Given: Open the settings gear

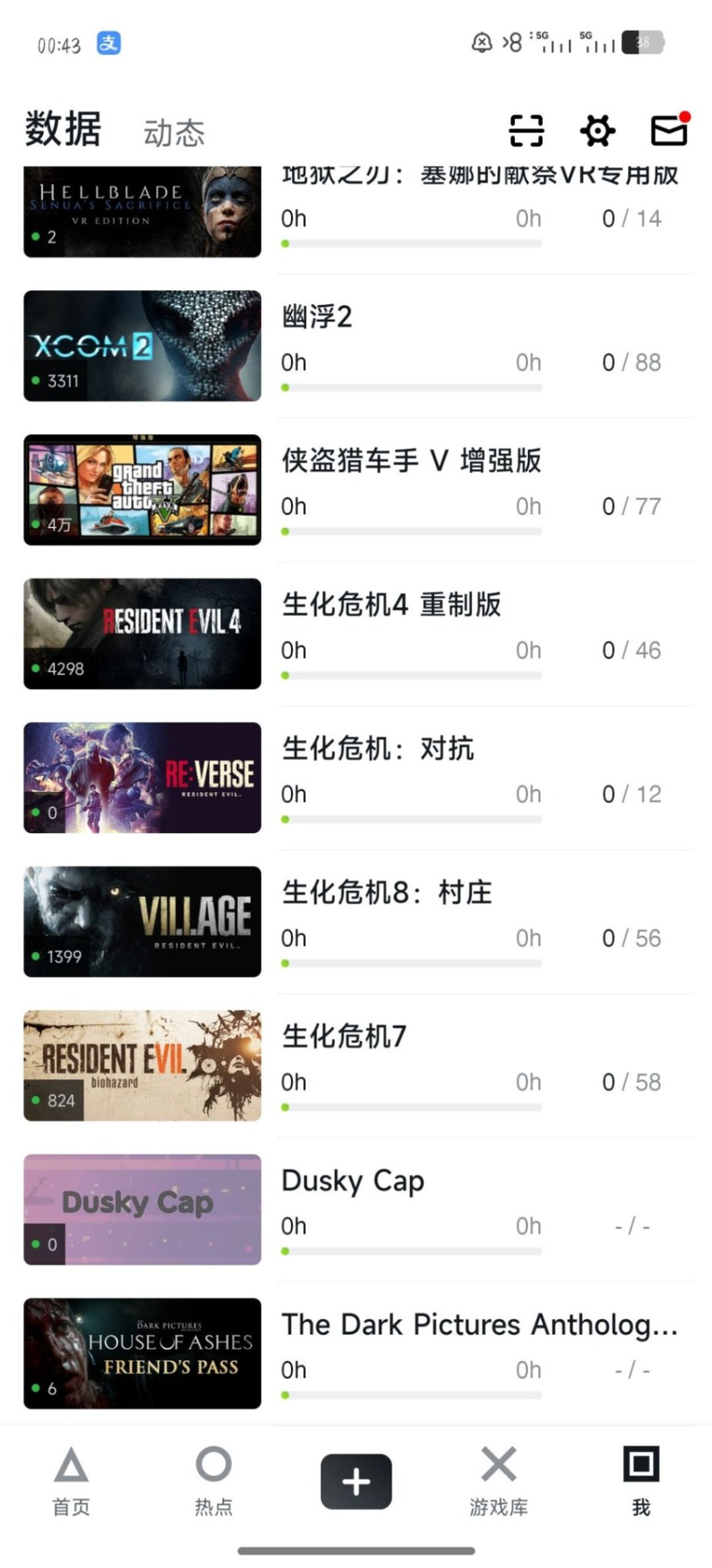Looking at the screenshot, I should point(597,131).
